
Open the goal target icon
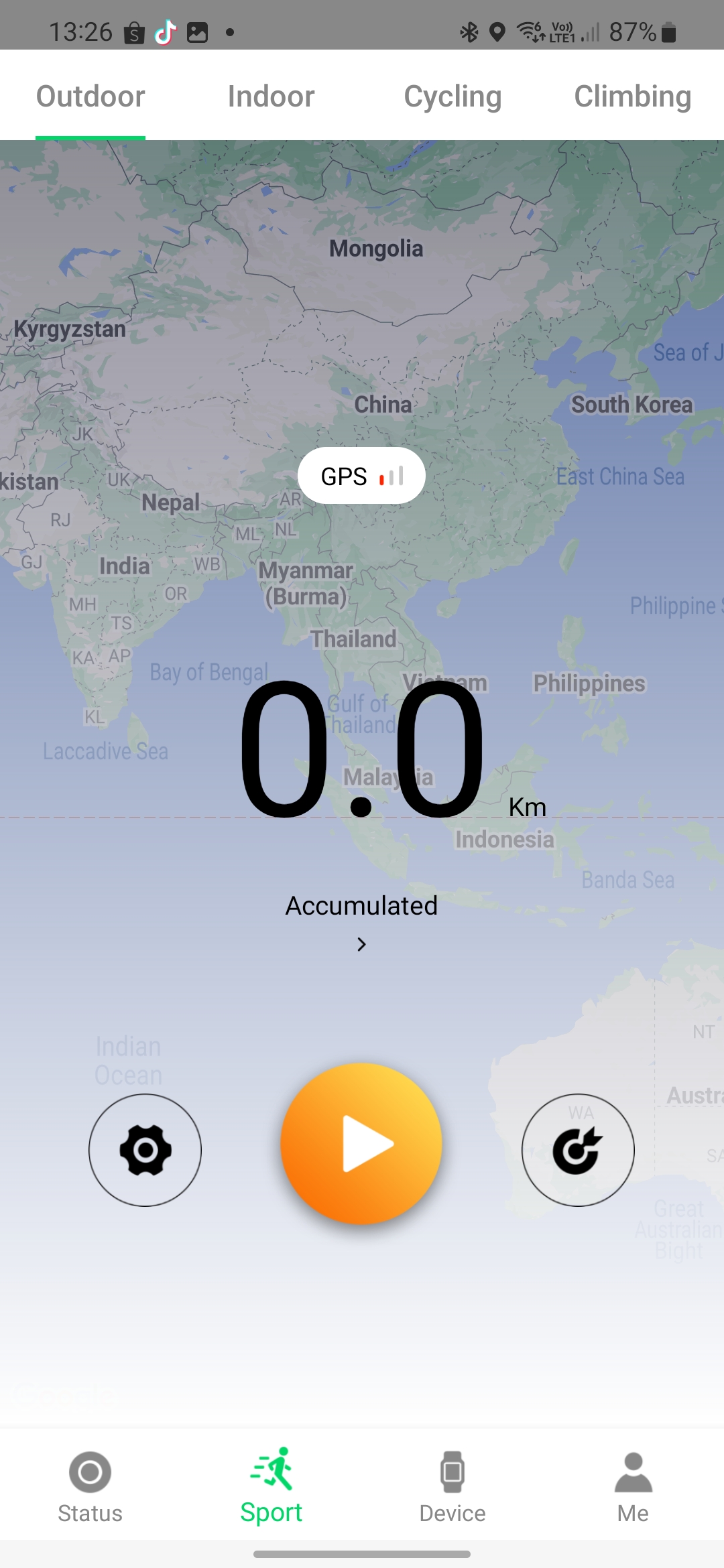click(x=578, y=1150)
